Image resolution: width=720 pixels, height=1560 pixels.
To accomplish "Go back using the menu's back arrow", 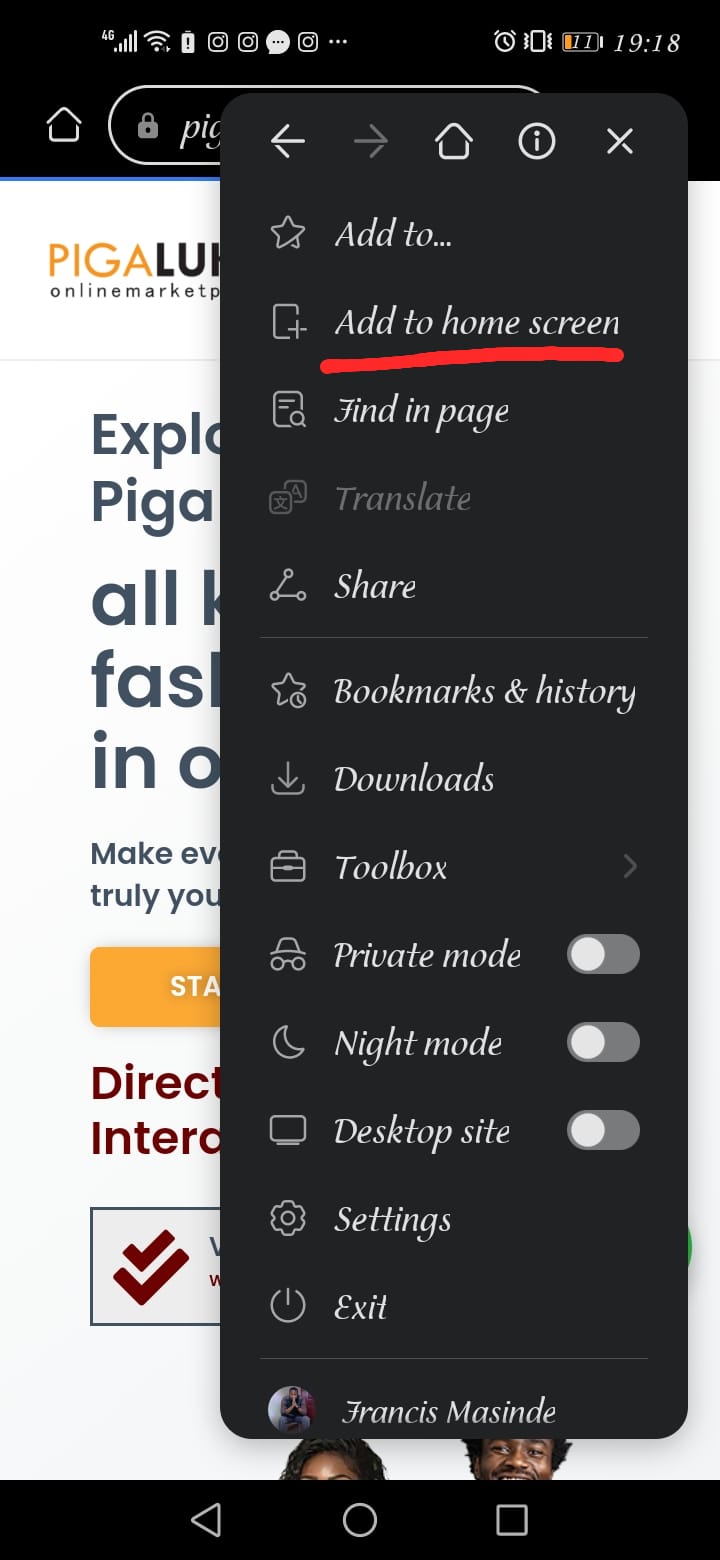I will pyautogui.click(x=288, y=142).
